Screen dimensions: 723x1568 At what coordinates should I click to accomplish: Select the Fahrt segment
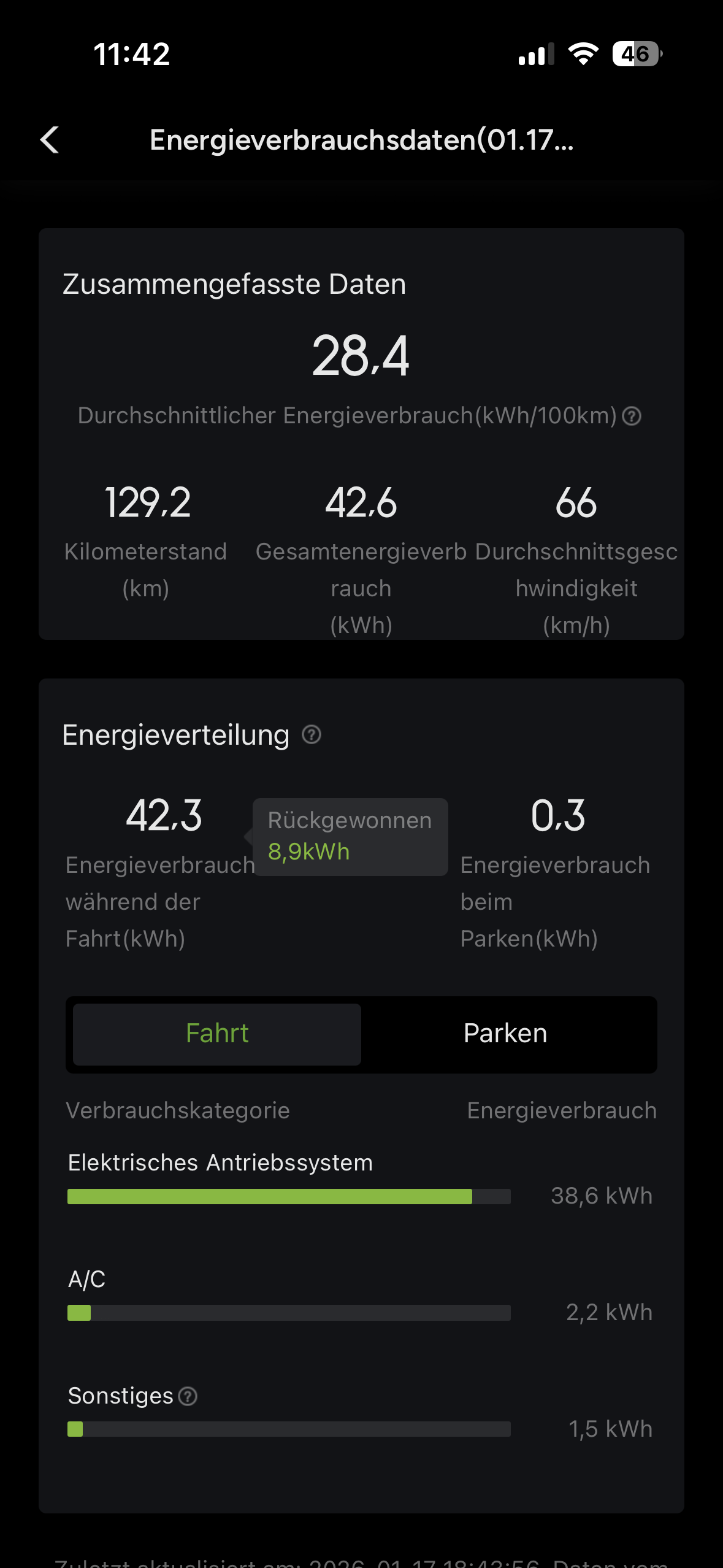point(217,1034)
